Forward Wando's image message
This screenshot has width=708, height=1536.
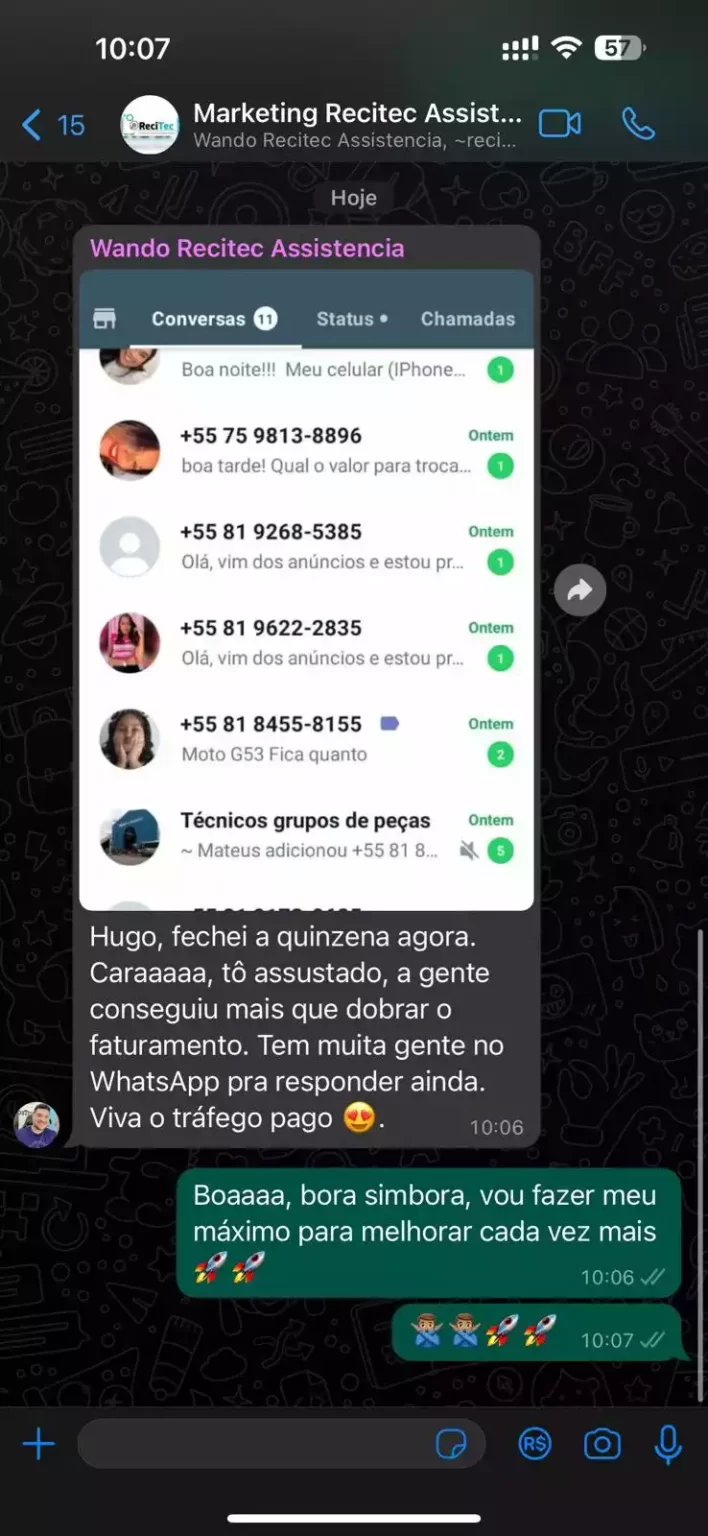(x=580, y=591)
